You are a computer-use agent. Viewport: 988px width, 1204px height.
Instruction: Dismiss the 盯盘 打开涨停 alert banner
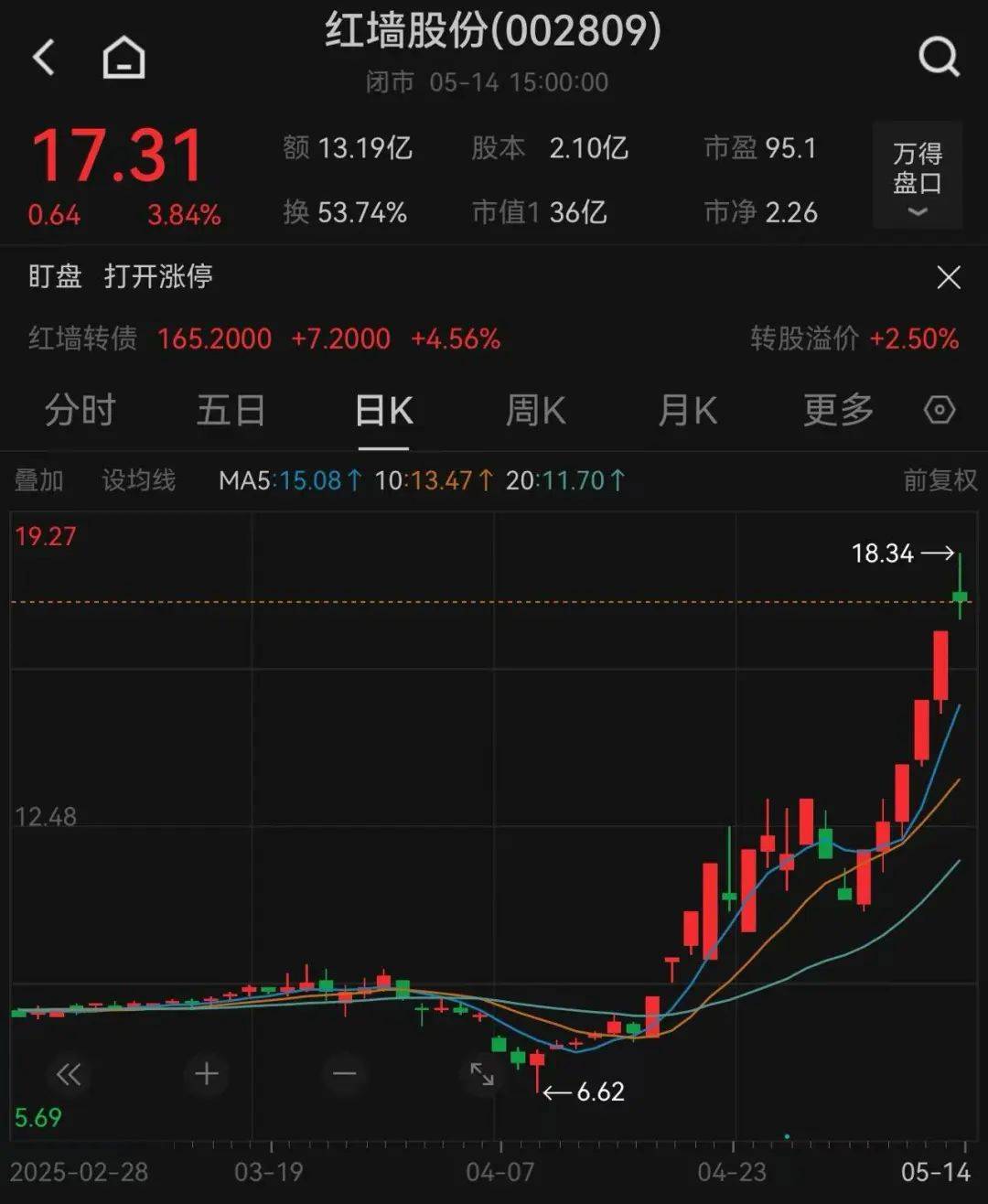click(x=949, y=277)
